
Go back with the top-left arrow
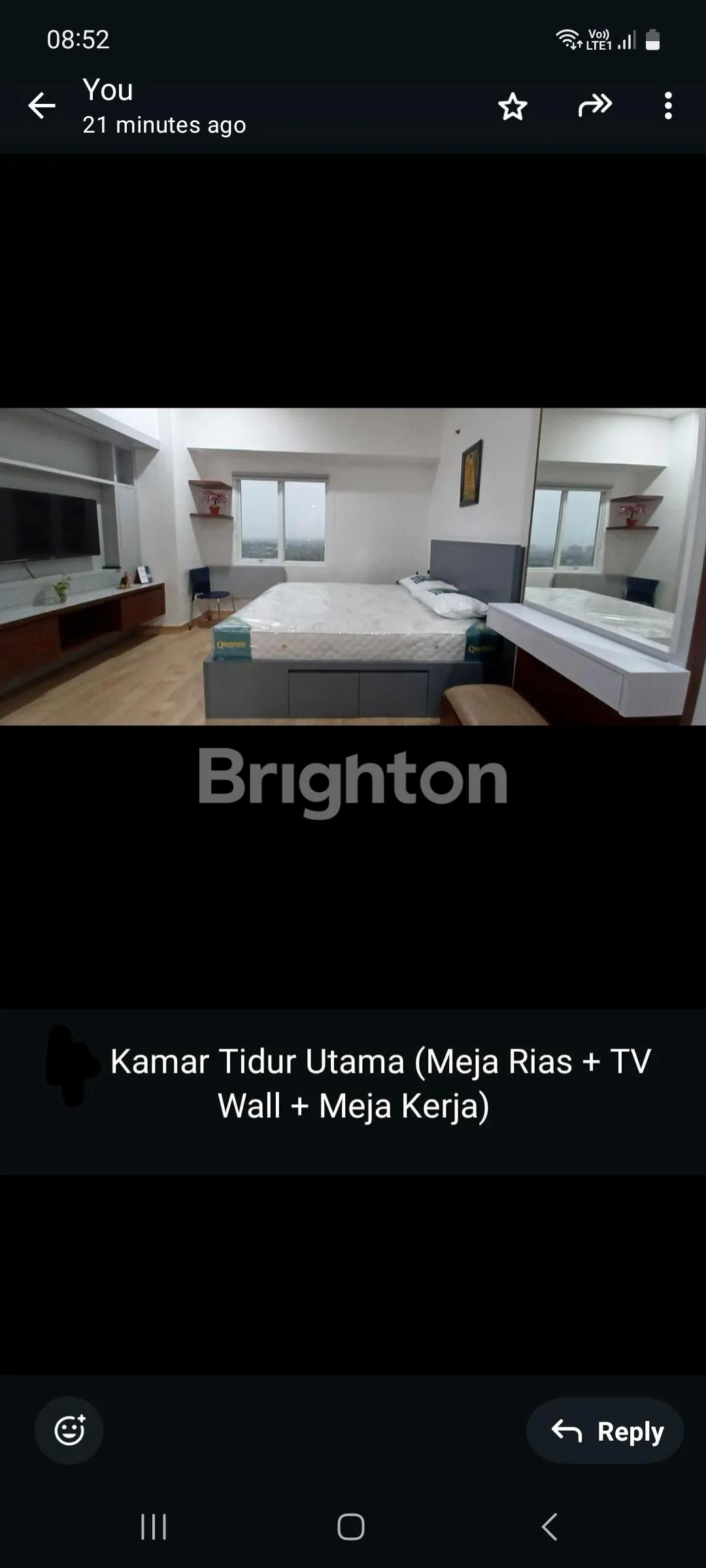point(42,106)
